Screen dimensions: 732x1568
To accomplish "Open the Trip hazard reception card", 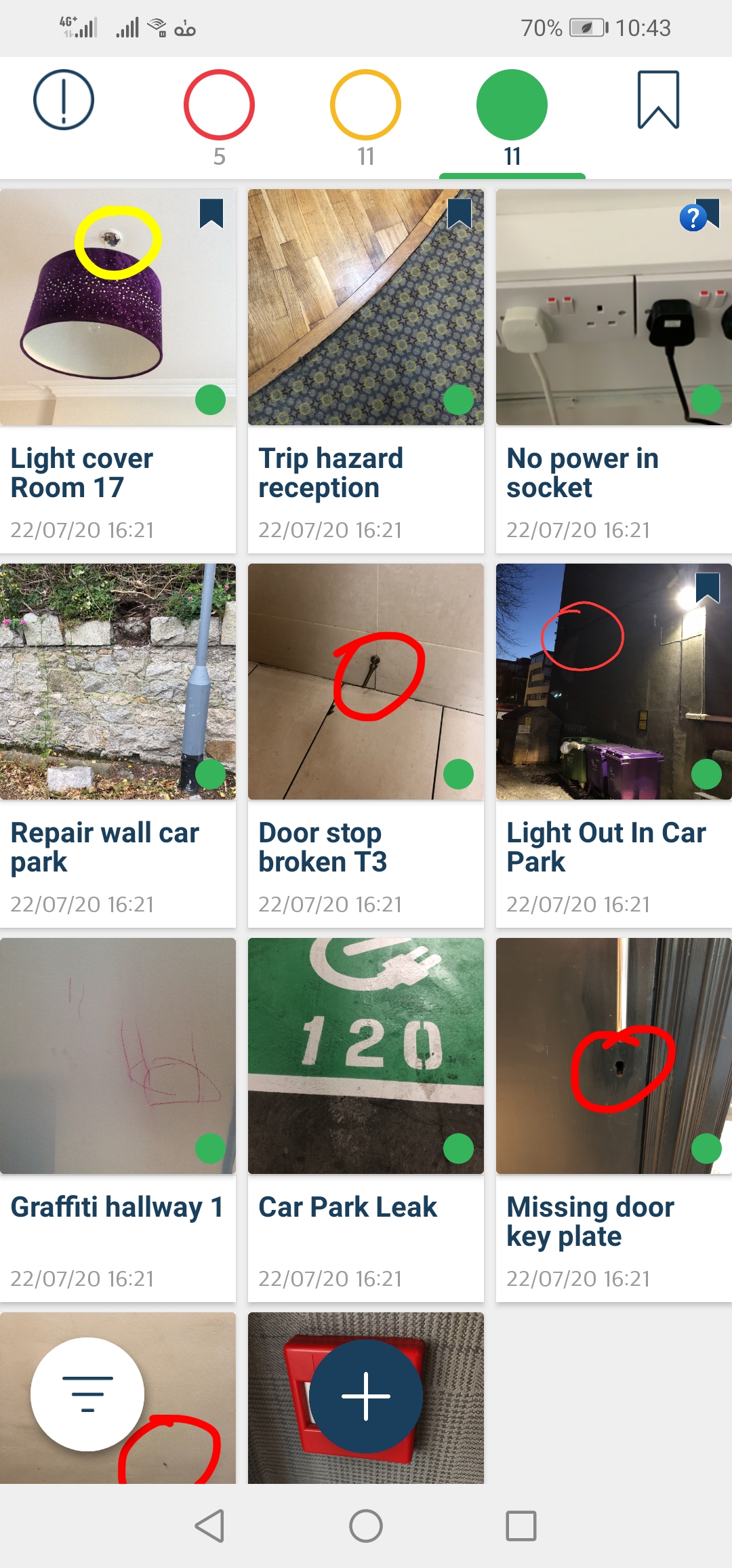I will tap(366, 370).
